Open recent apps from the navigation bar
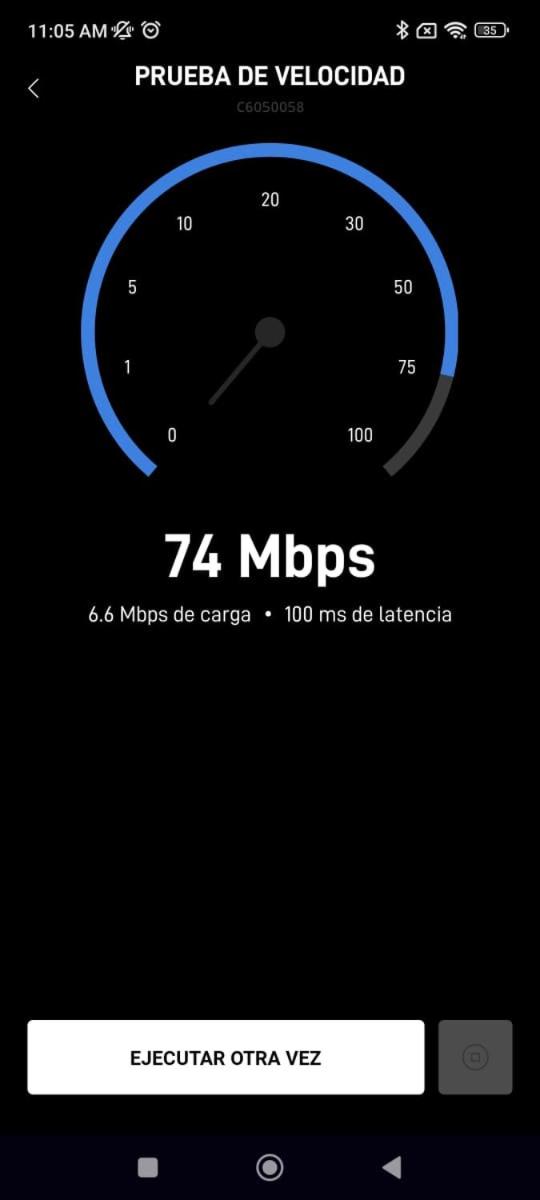This screenshot has width=540, height=1200. click(x=148, y=1167)
